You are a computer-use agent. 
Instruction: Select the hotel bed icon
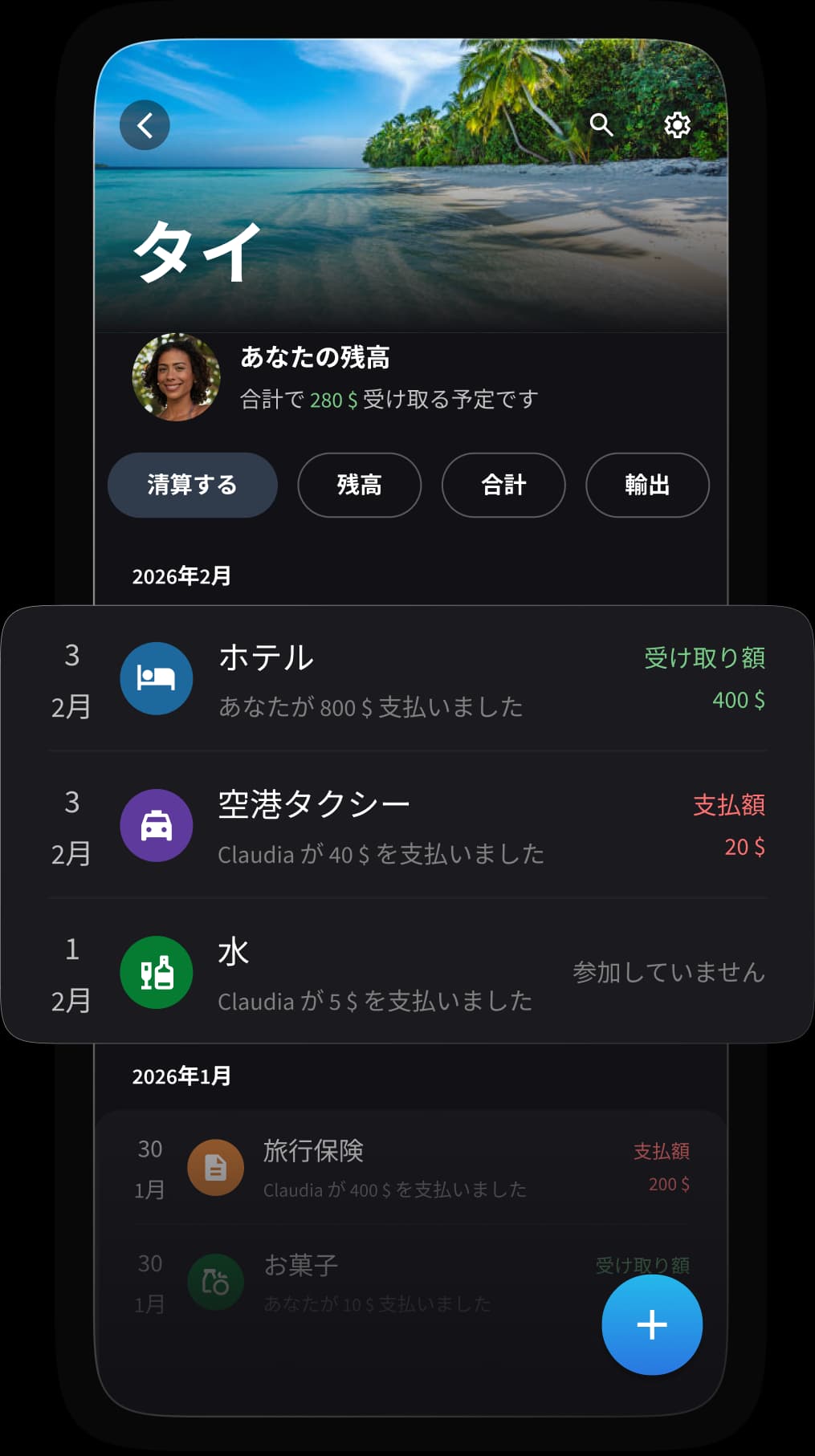tap(156, 678)
